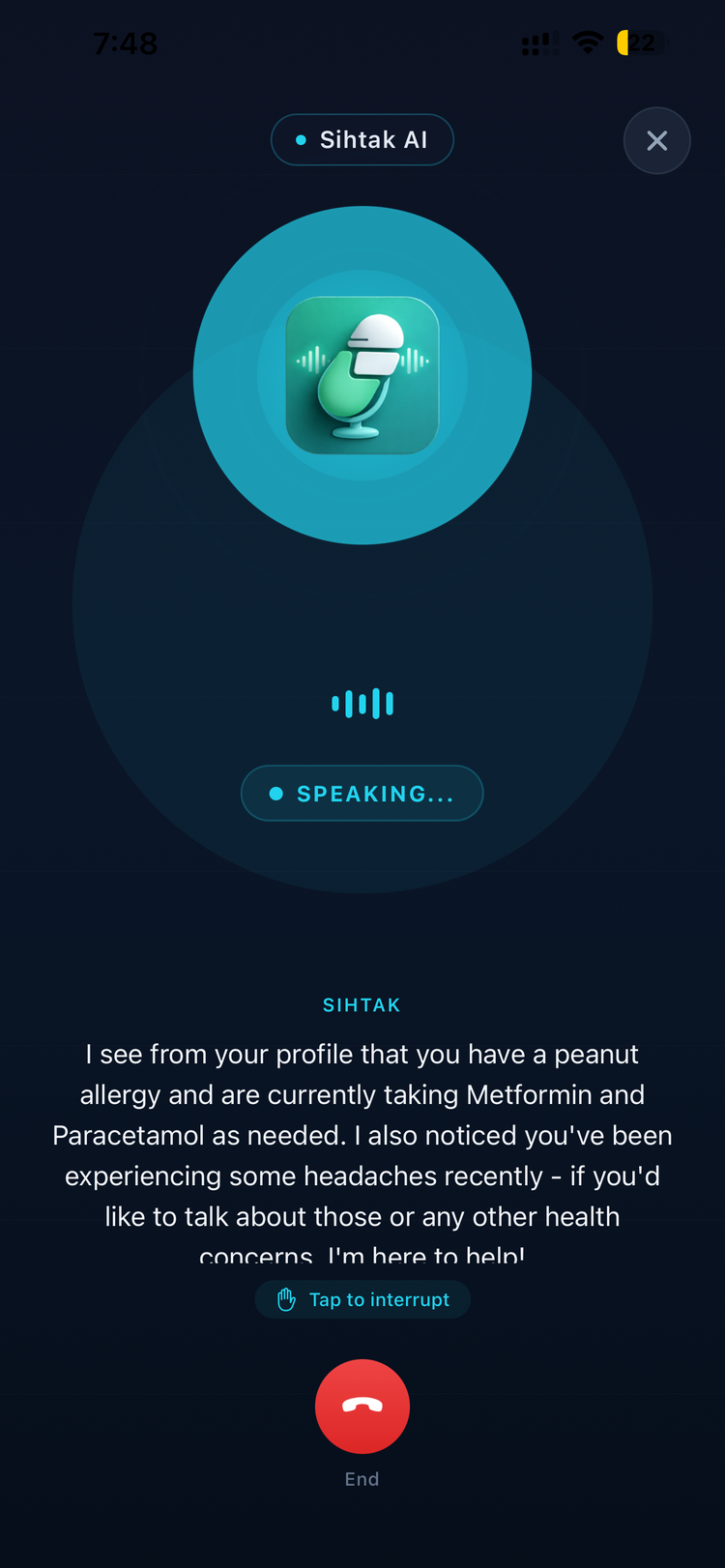Click the Wi-Fi icon in the status bar
This screenshot has height=1568, width=725.
pyautogui.click(x=587, y=43)
